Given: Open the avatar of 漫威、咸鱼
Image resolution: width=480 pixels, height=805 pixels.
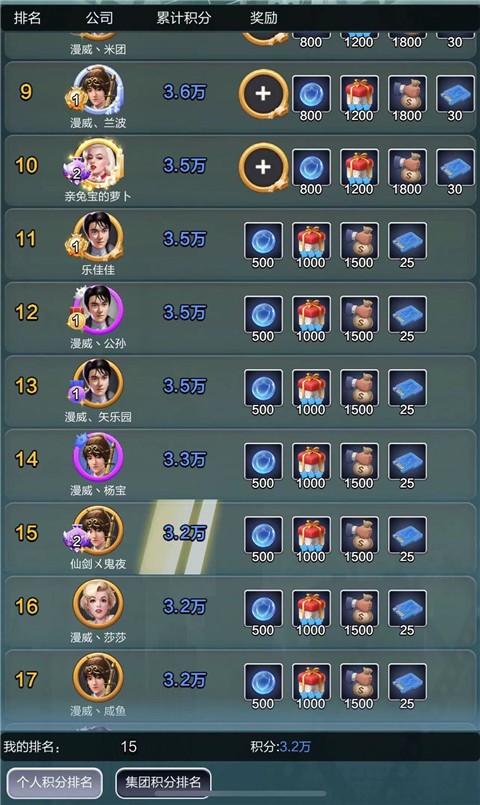Looking at the screenshot, I should tap(98, 678).
